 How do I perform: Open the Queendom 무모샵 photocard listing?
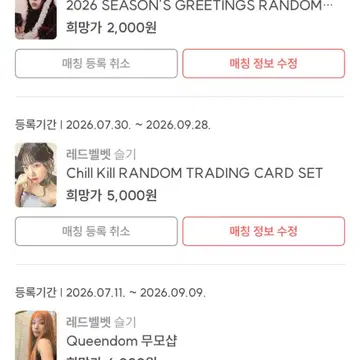pos(122,341)
